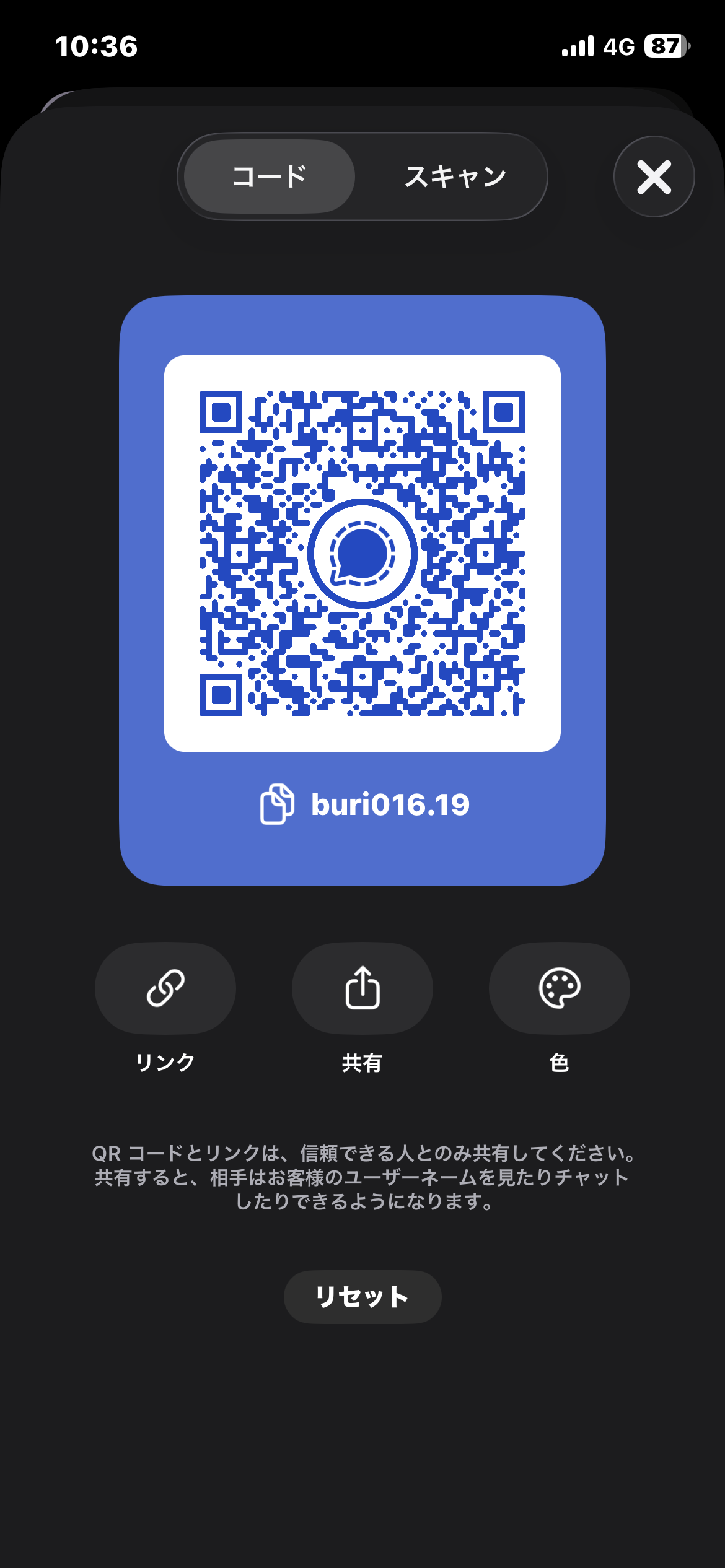This screenshot has width=725, height=1568.
Task: Tap the リンク button
Action: [x=165, y=988]
